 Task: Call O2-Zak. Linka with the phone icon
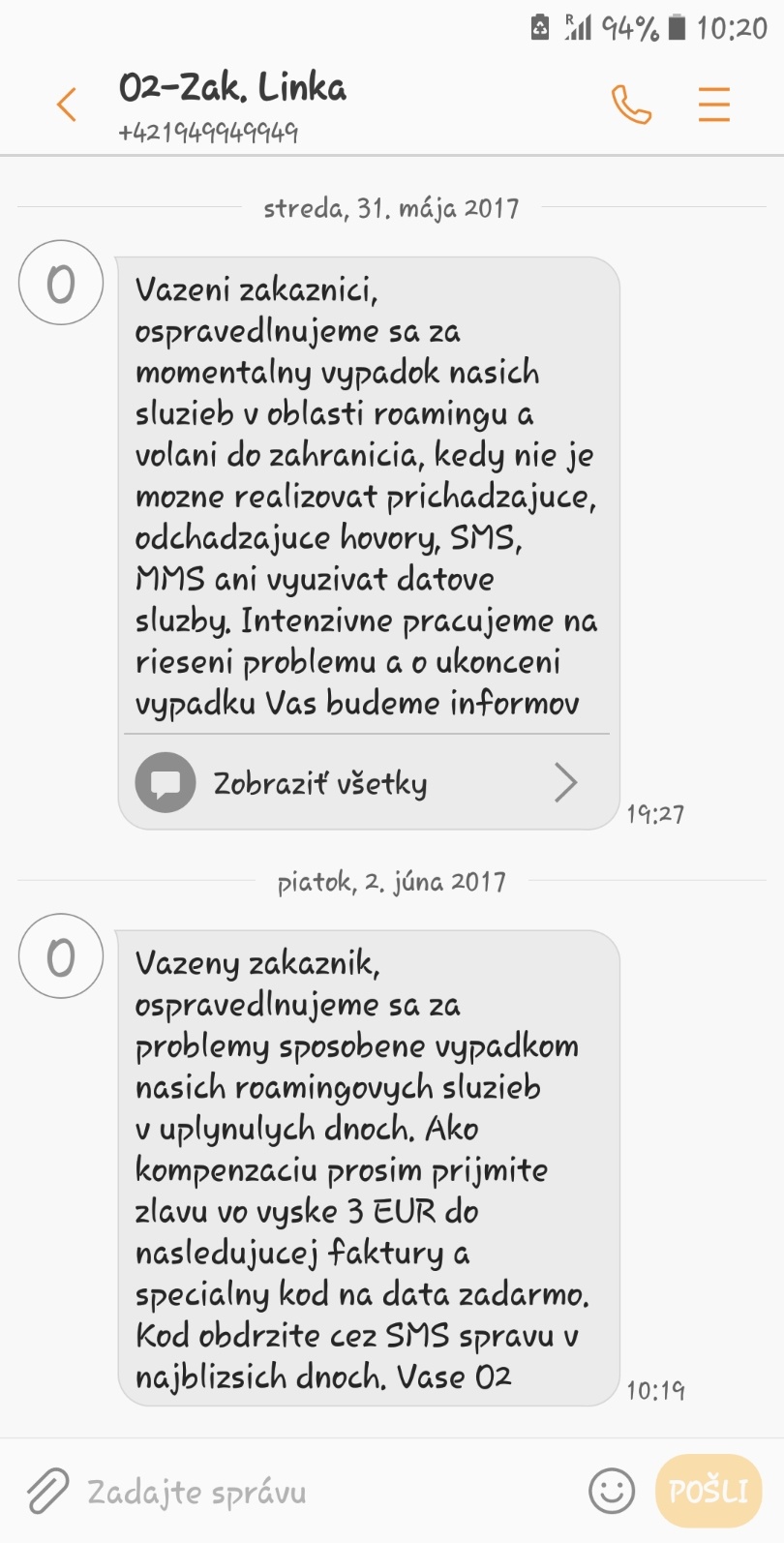click(631, 105)
